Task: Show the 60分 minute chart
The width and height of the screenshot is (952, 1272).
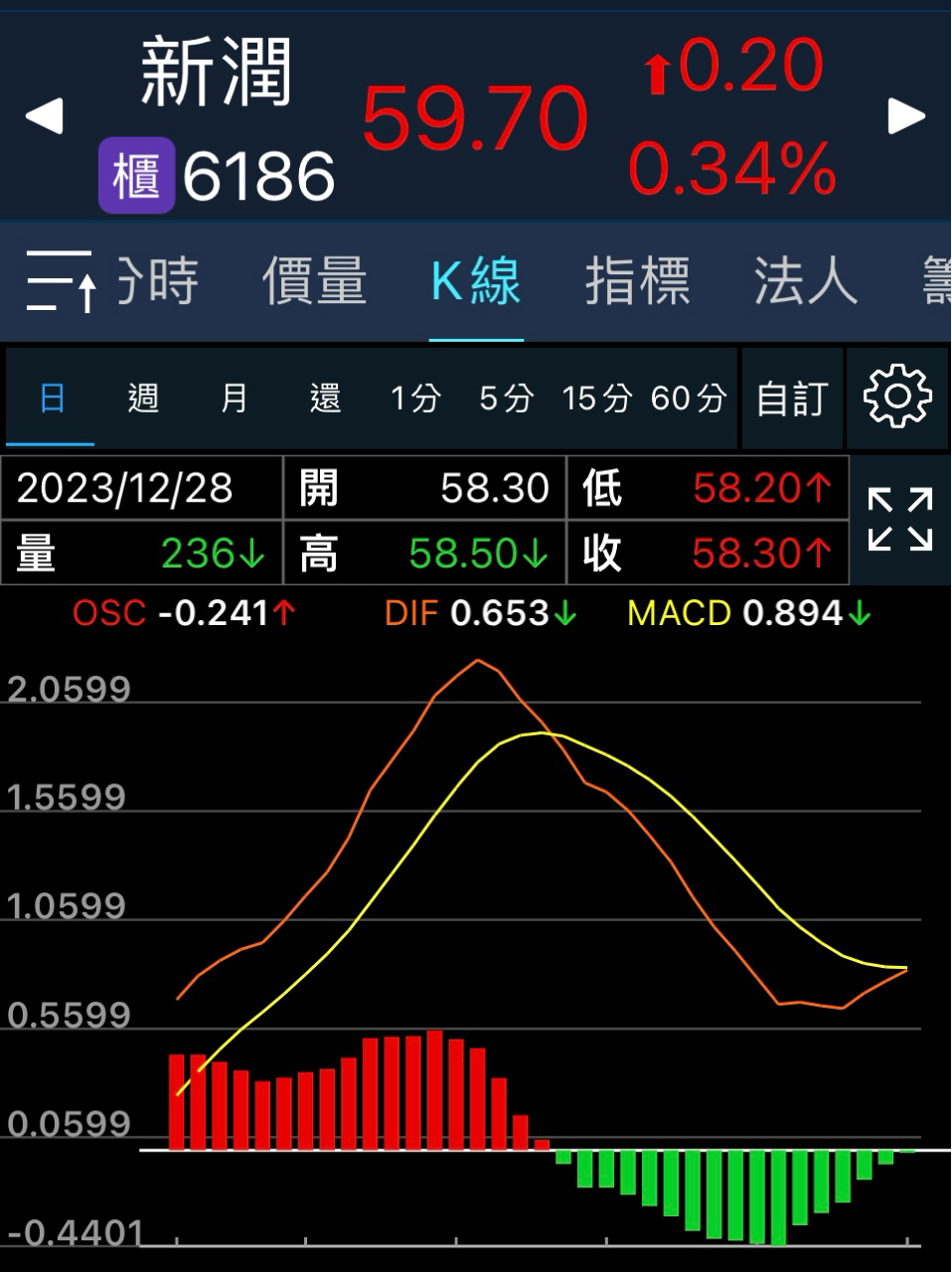Action: point(688,399)
